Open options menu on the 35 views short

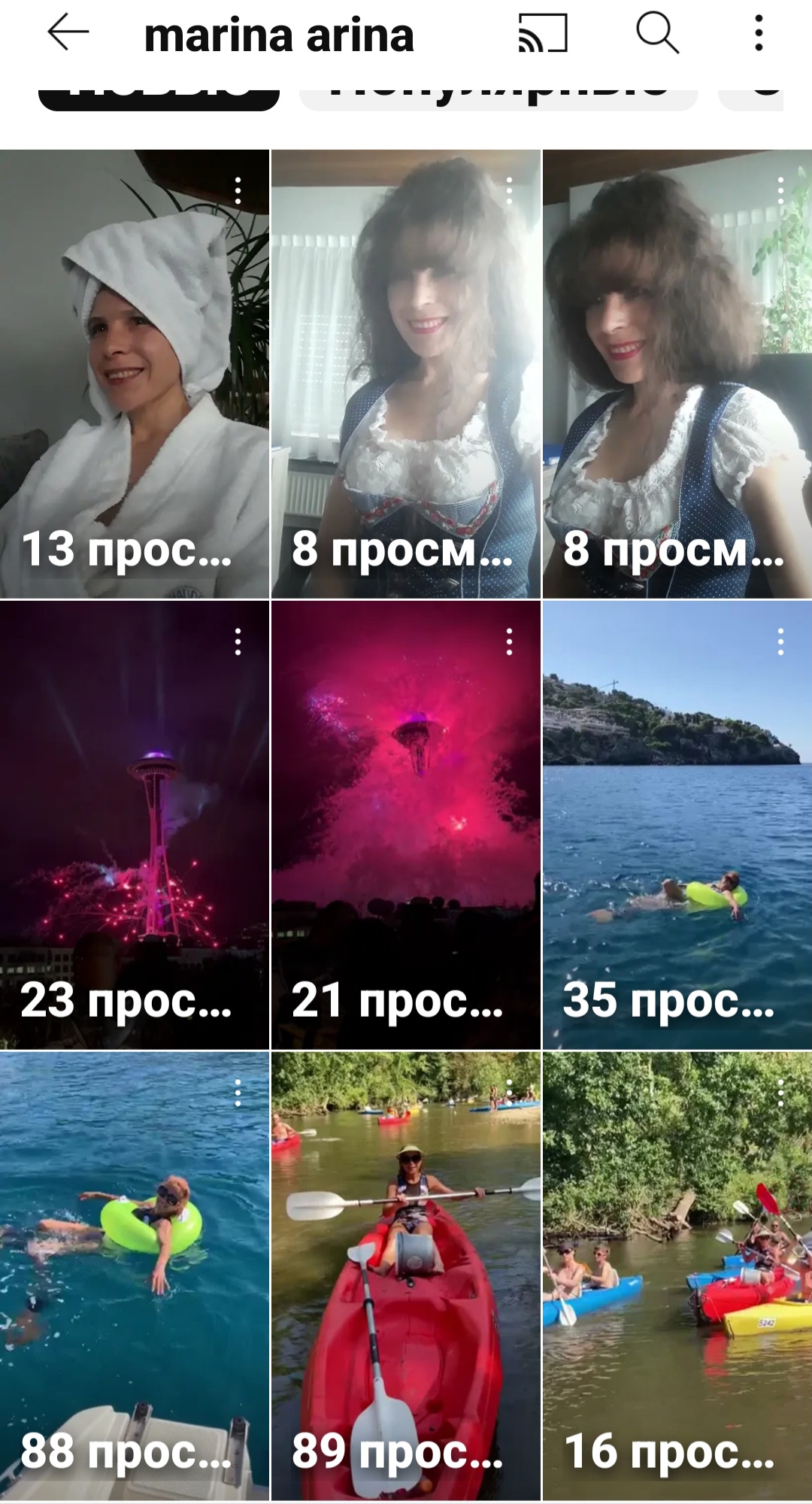781,642
